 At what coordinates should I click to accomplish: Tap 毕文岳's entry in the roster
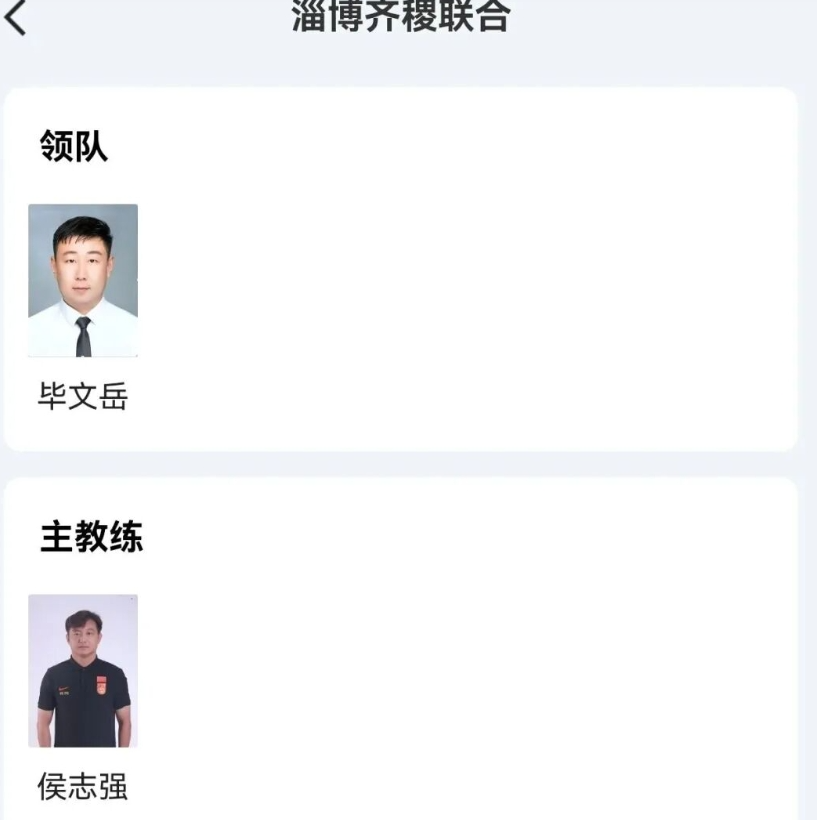83,300
